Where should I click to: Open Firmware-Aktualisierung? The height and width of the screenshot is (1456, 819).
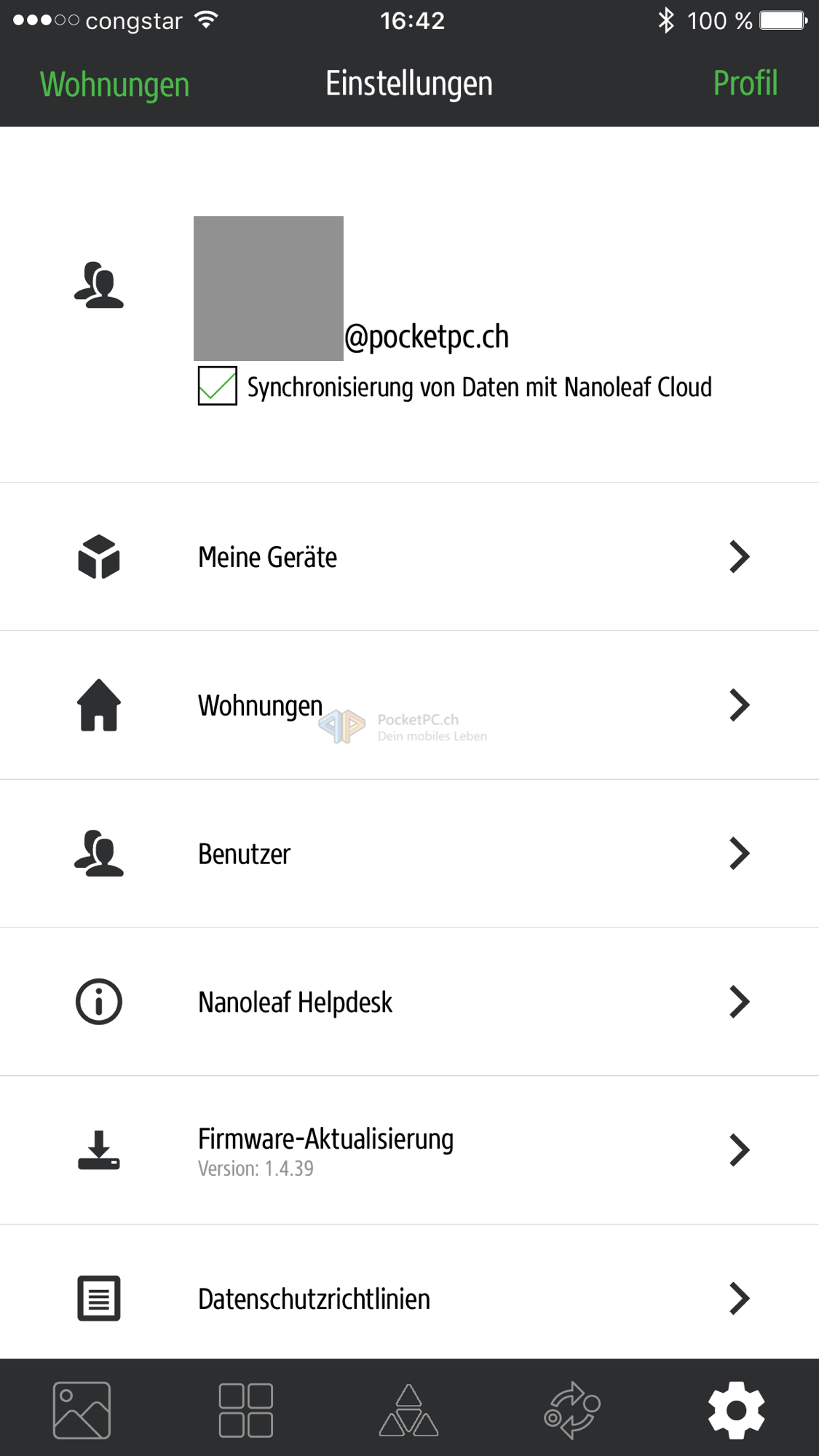409,1150
